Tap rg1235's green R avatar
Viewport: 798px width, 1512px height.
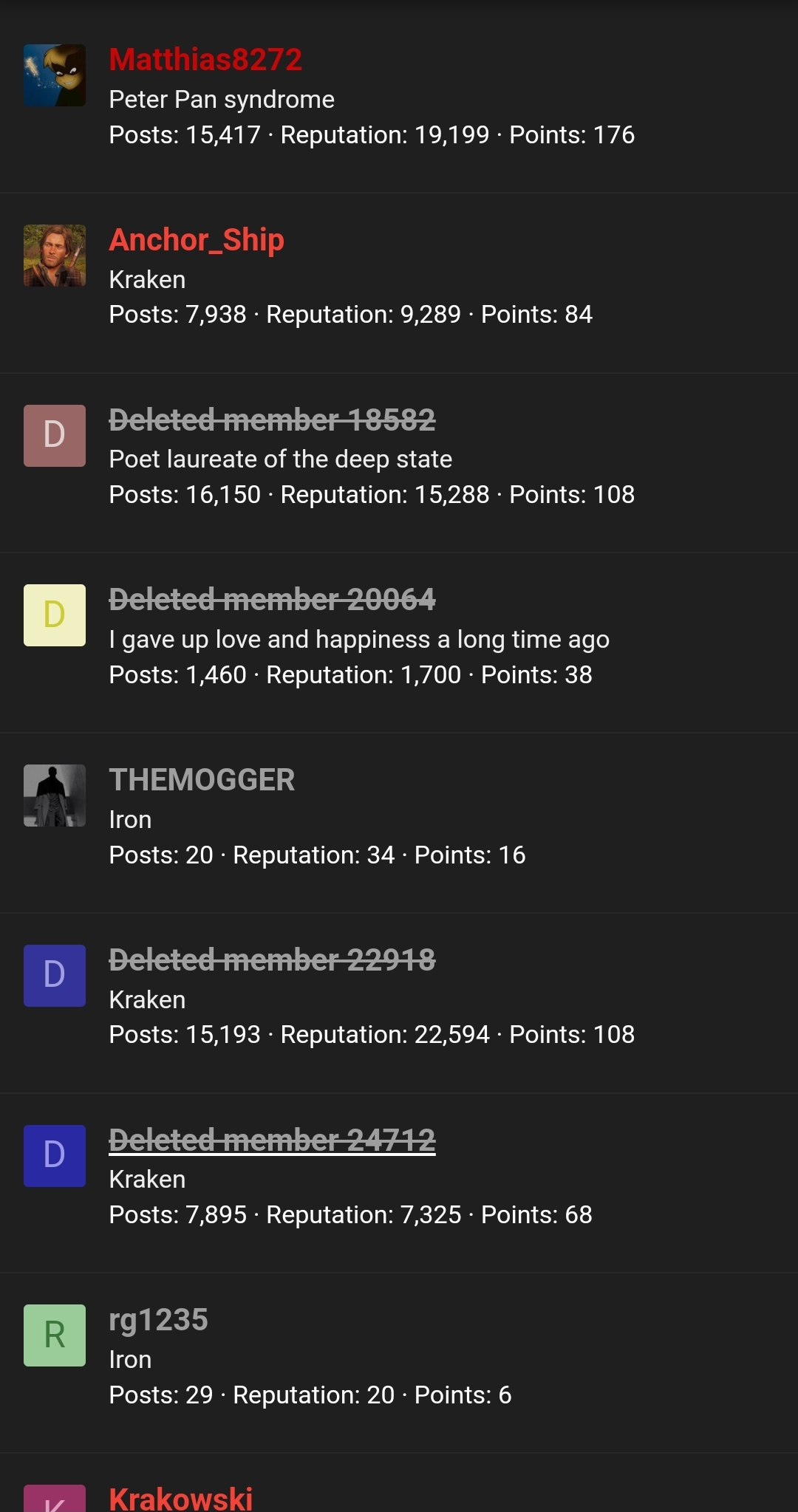55,1335
